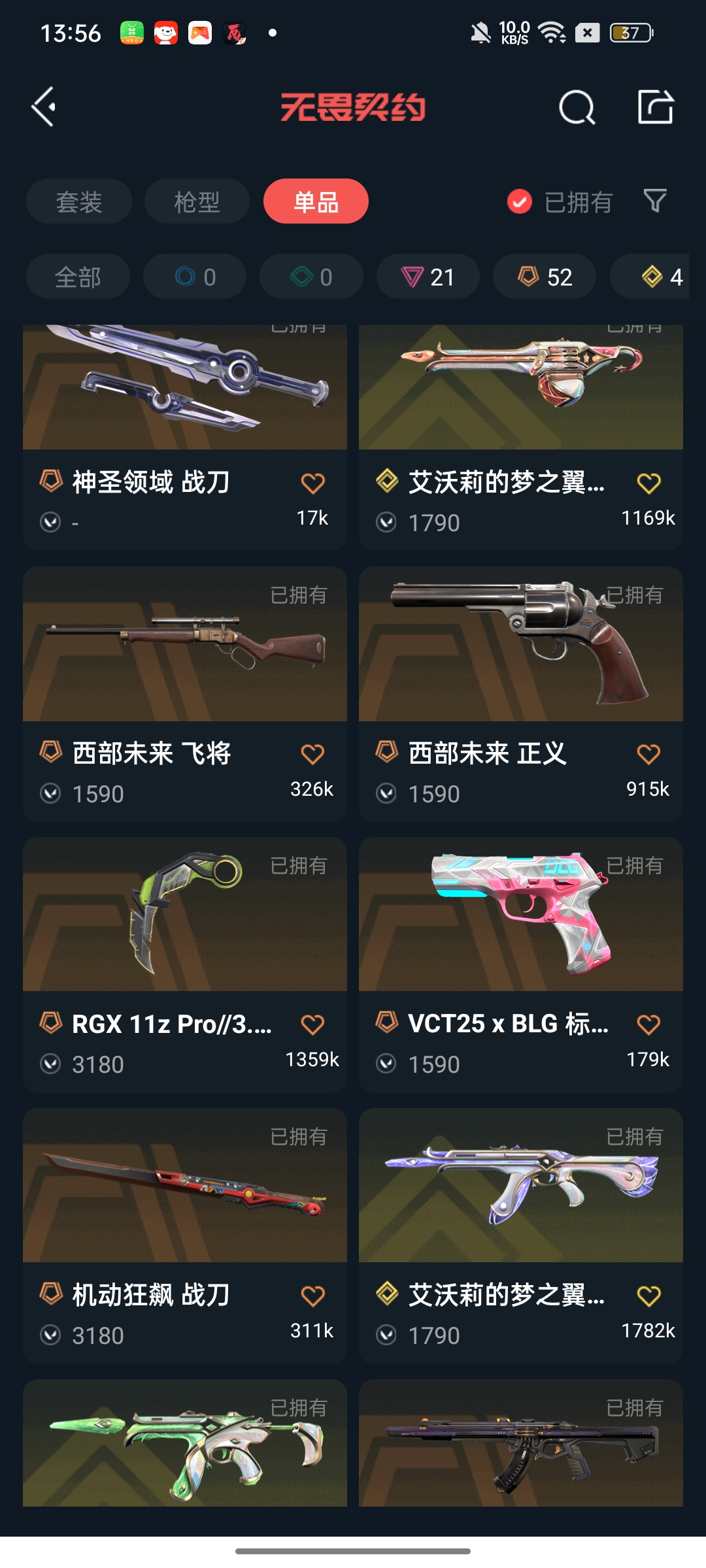The width and height of the screenshot is (706, 1568).
Task: Open the search icon
Action: point(577,107)
